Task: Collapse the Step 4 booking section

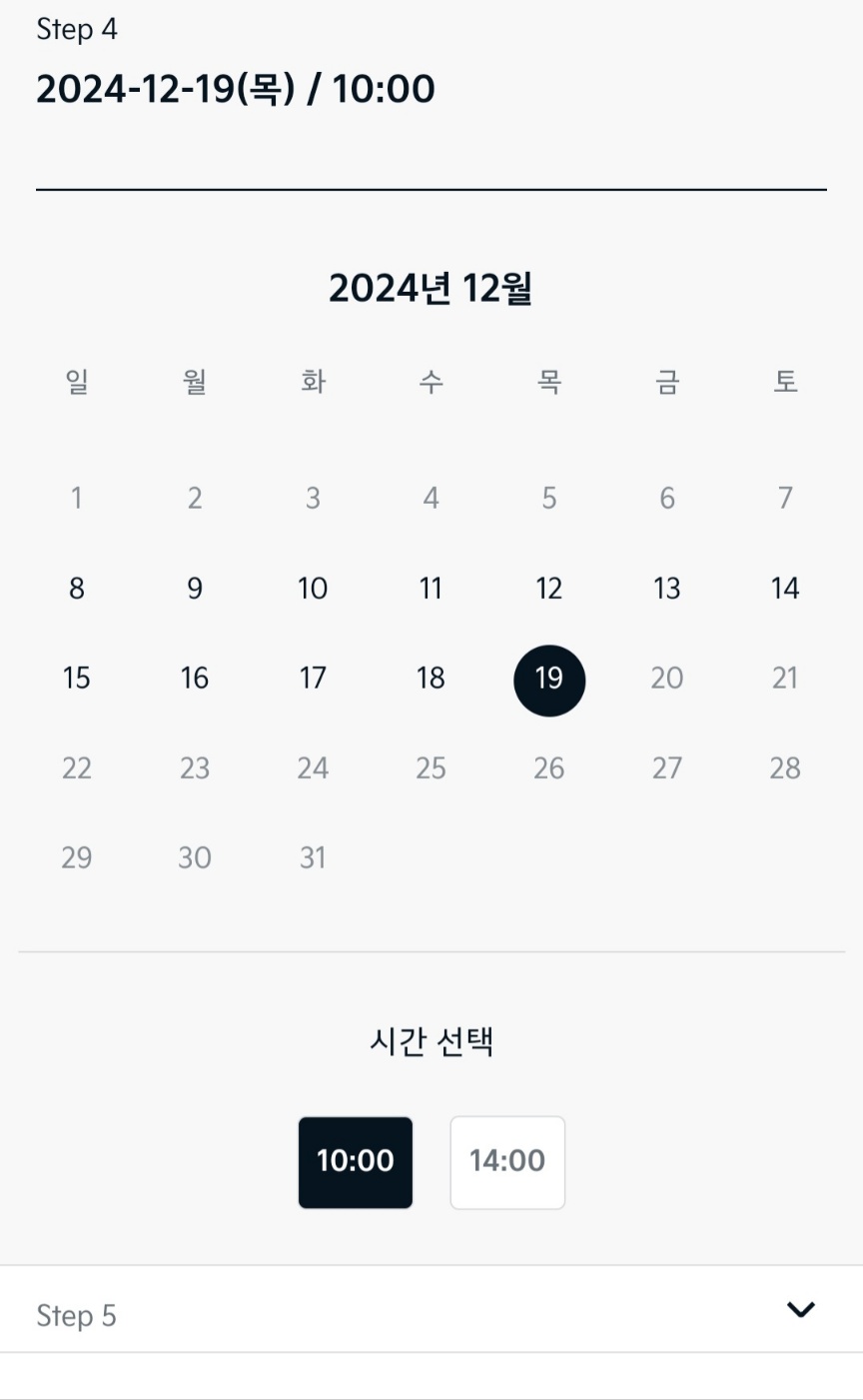Action: click(x=430, y=90)
